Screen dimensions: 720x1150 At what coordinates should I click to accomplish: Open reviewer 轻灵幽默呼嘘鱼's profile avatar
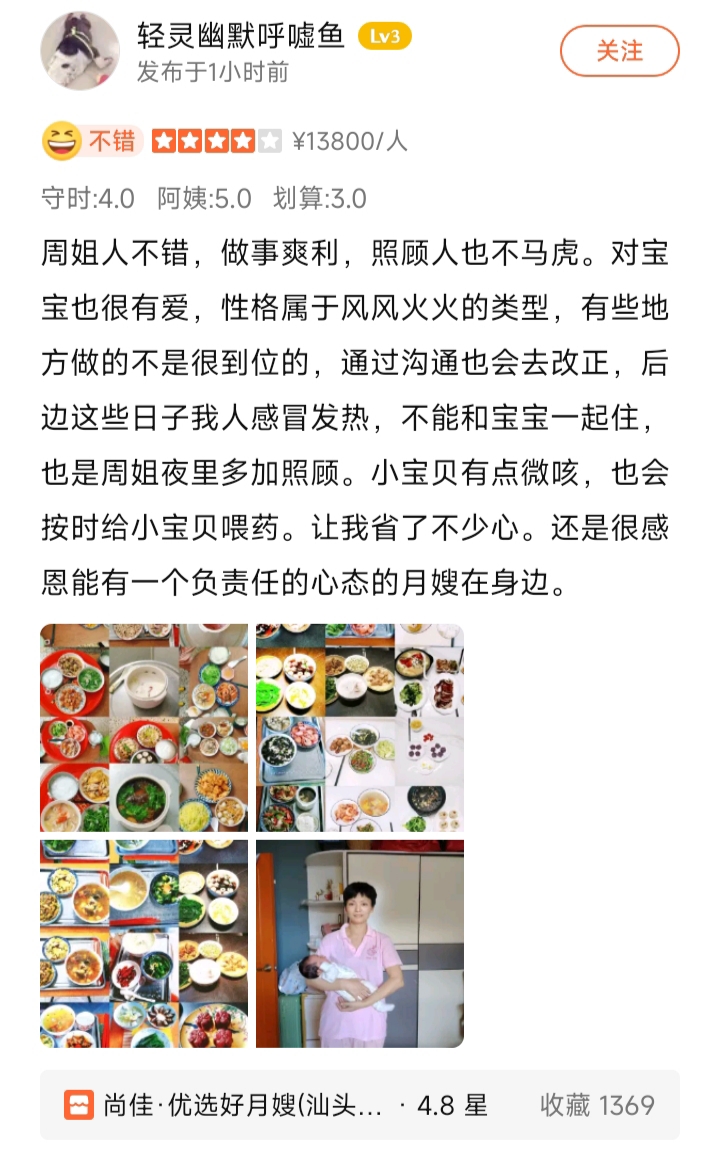(79, 51)
